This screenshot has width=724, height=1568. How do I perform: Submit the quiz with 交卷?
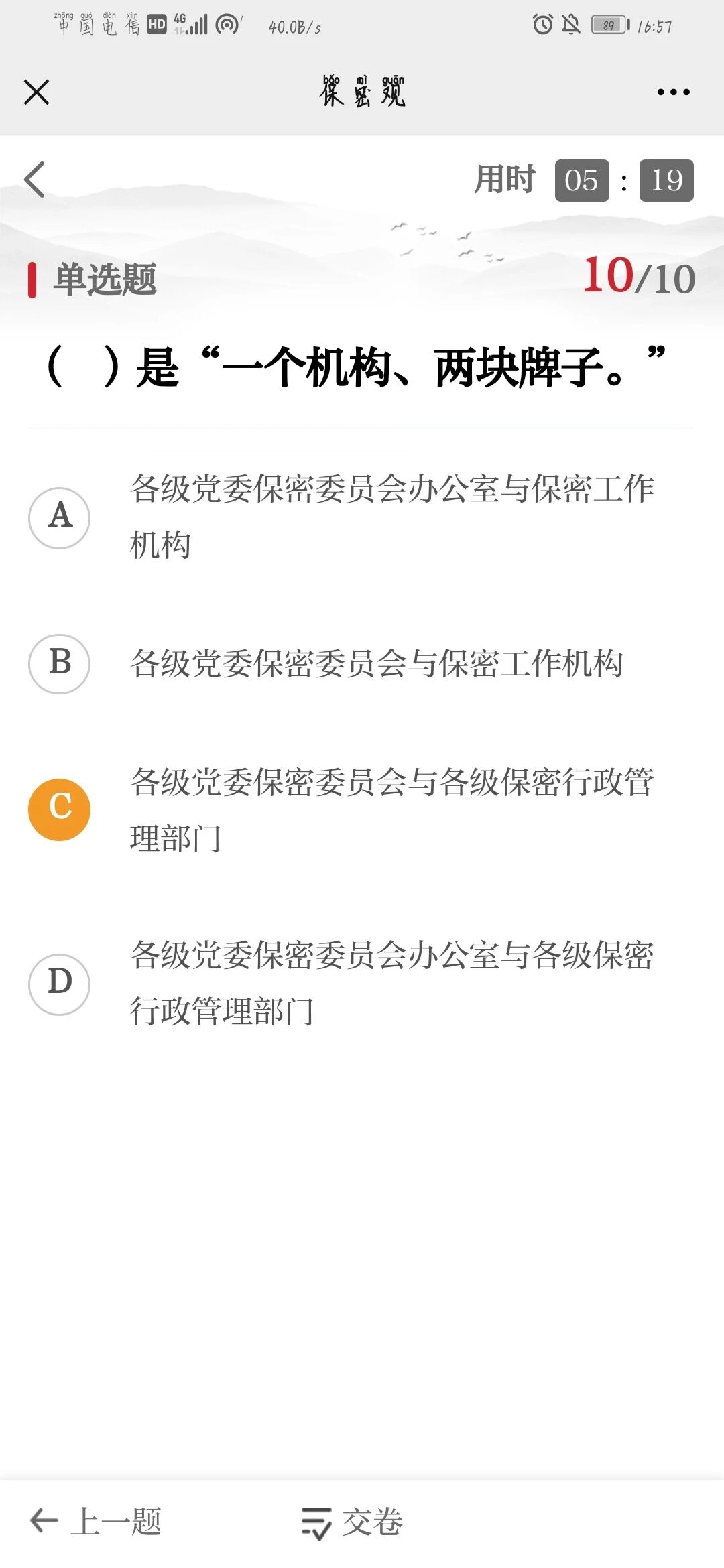coord(352,1521)
